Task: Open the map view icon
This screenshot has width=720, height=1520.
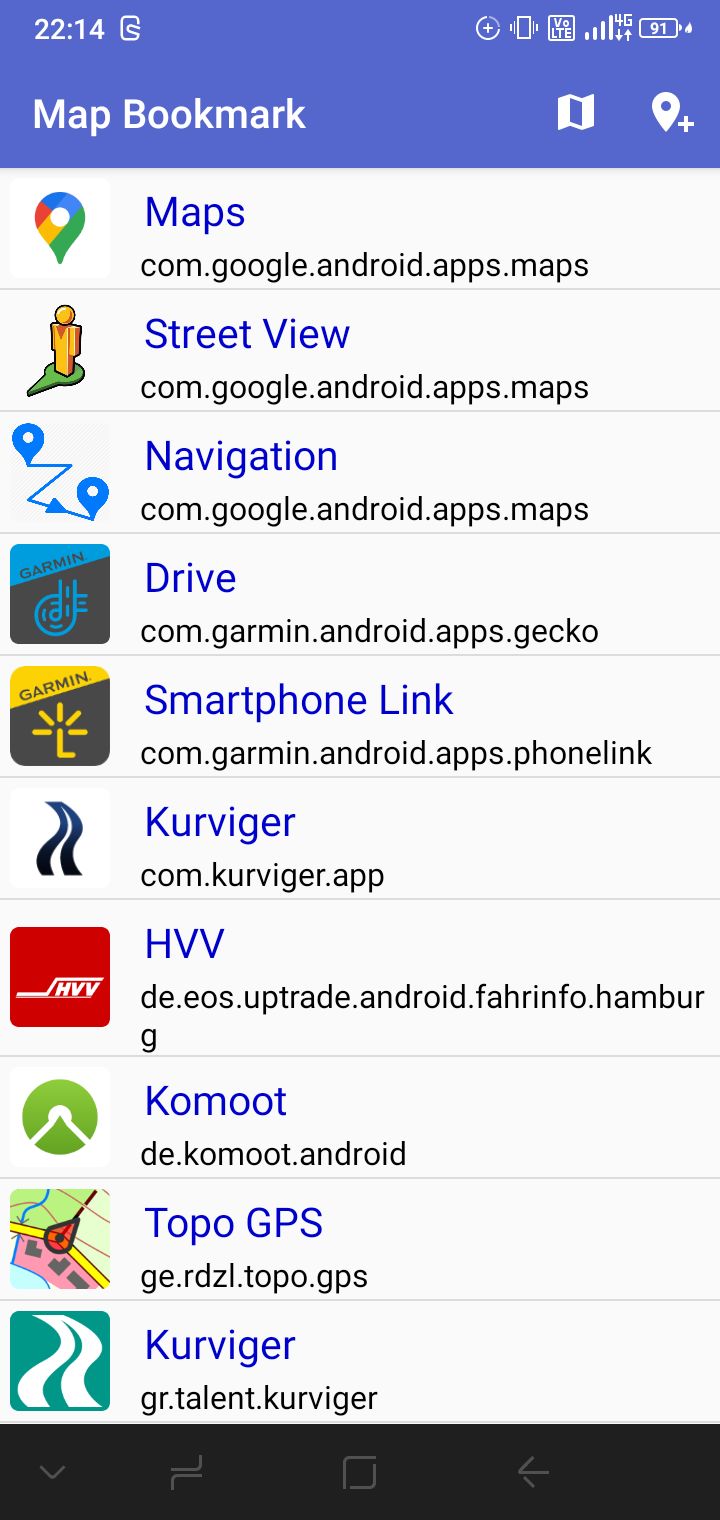Action: pyautogui.click(x=575, y=113)
